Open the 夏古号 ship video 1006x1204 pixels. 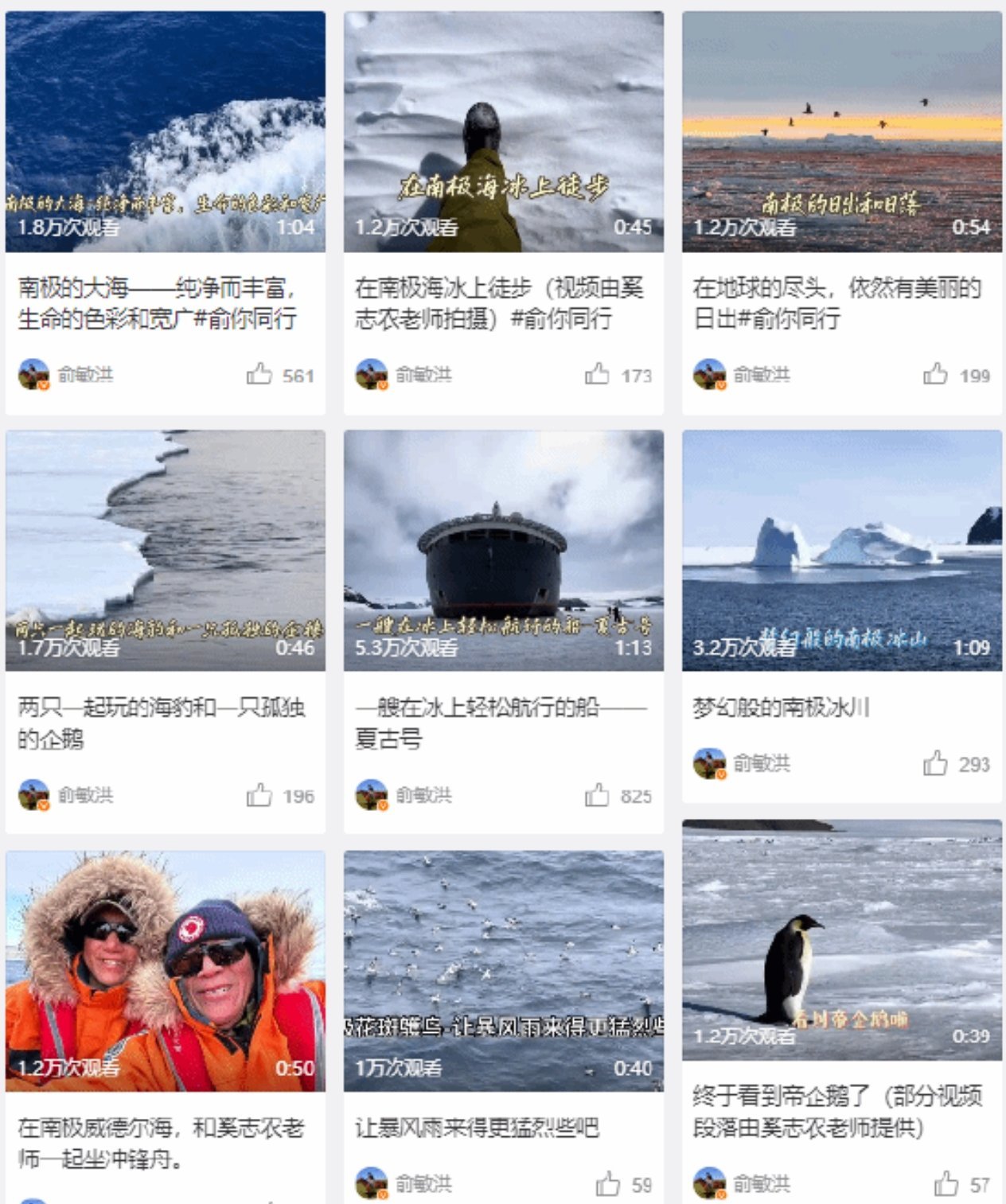click(x=503, y=551)
